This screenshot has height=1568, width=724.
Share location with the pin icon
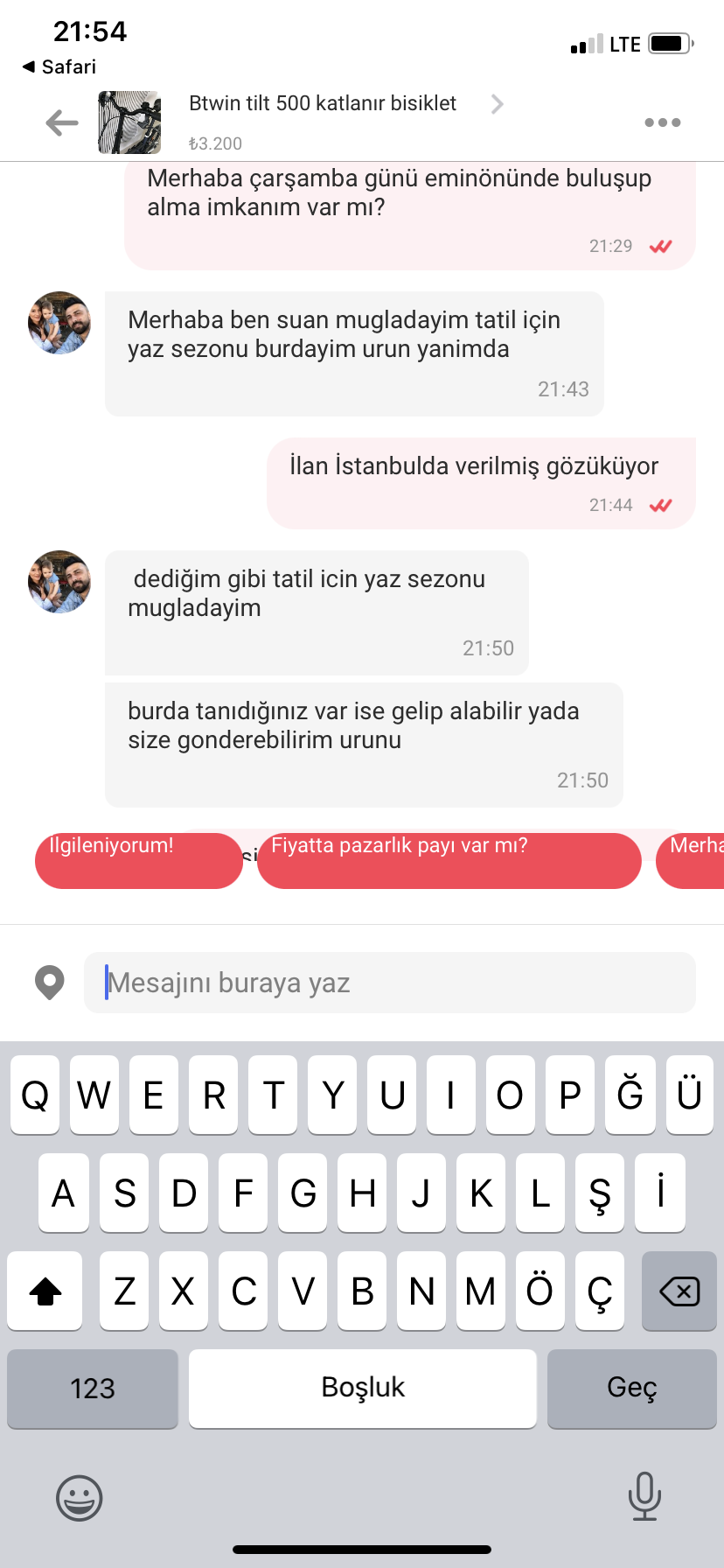click(50, 983)
